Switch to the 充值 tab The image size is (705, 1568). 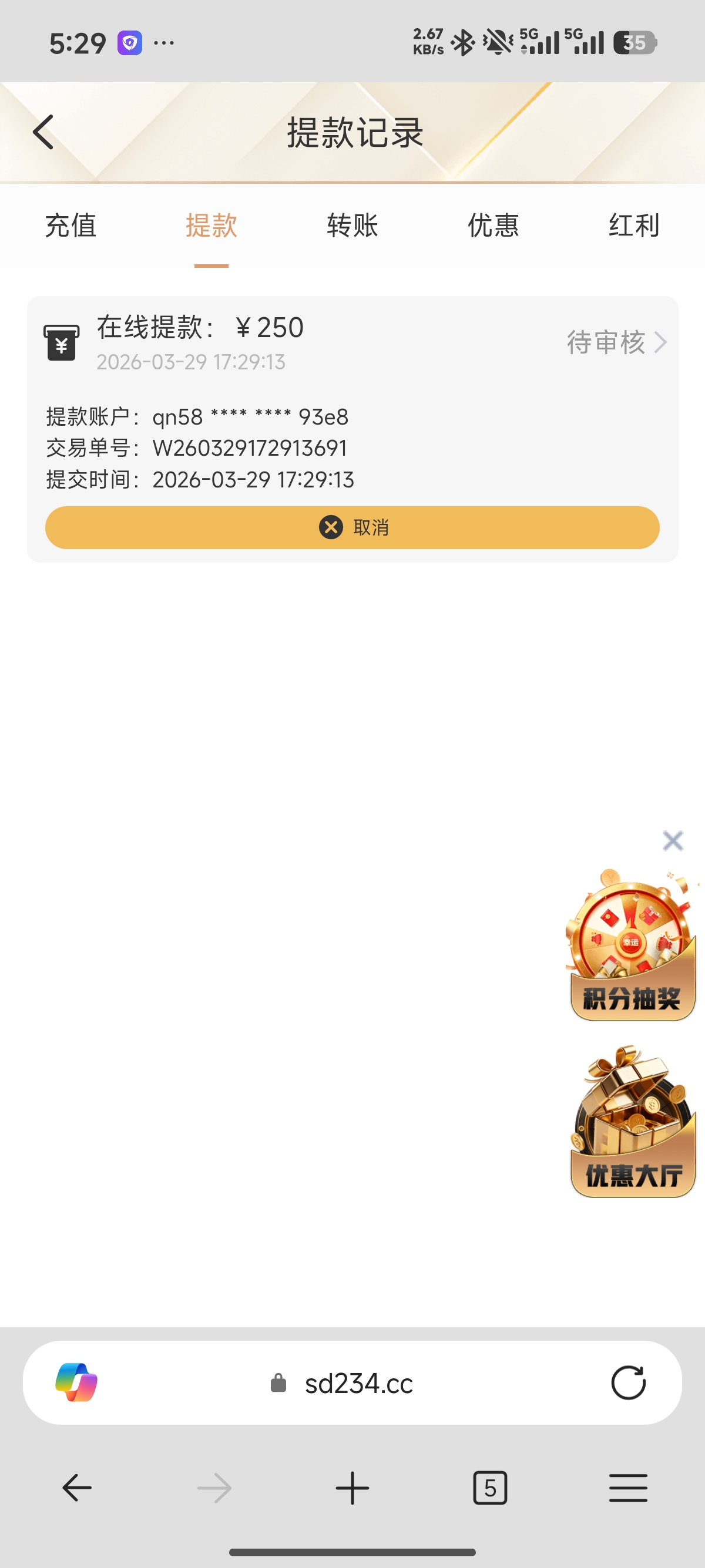(x=70, y=226)
